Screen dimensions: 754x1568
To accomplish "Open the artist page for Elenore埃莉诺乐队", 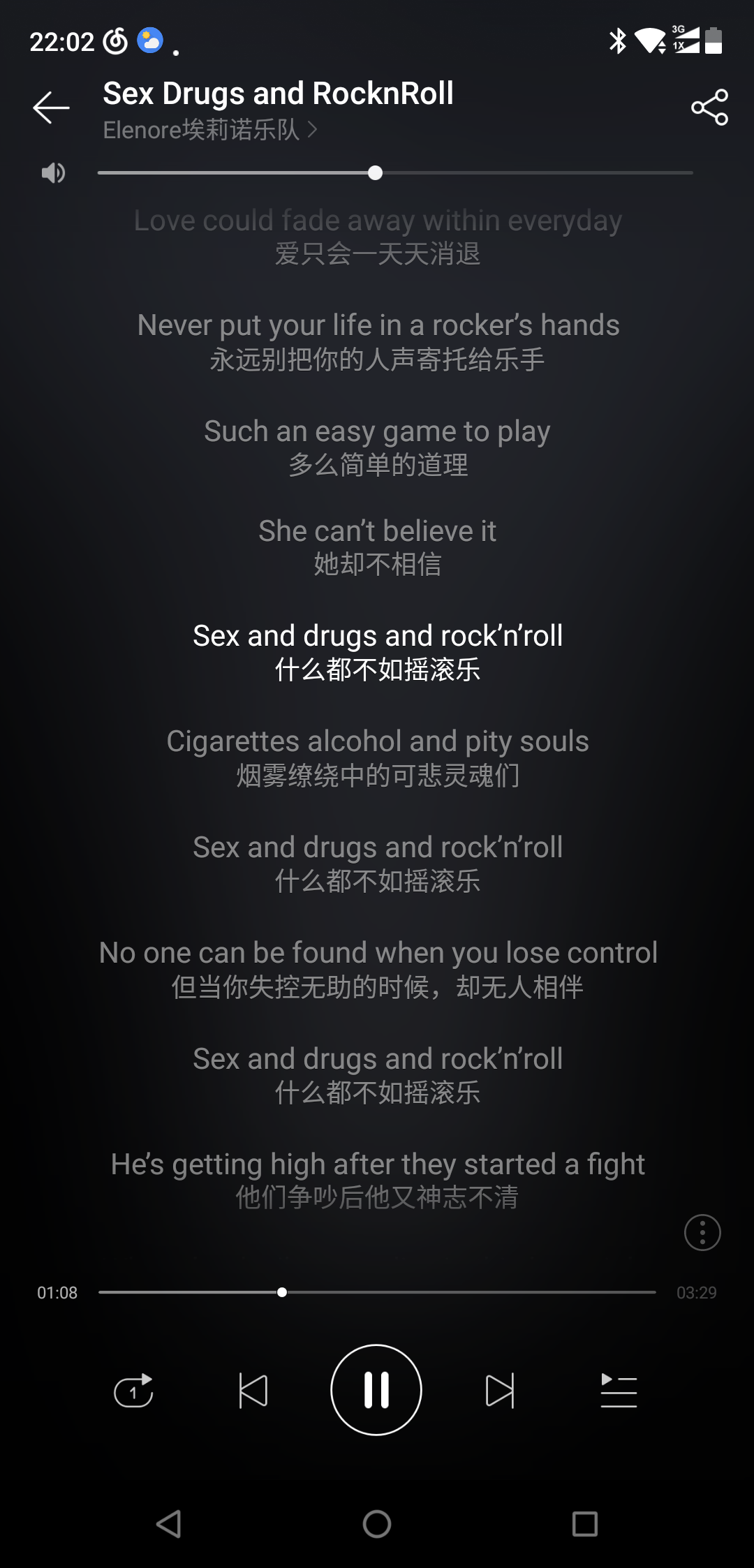I will 209,130.
